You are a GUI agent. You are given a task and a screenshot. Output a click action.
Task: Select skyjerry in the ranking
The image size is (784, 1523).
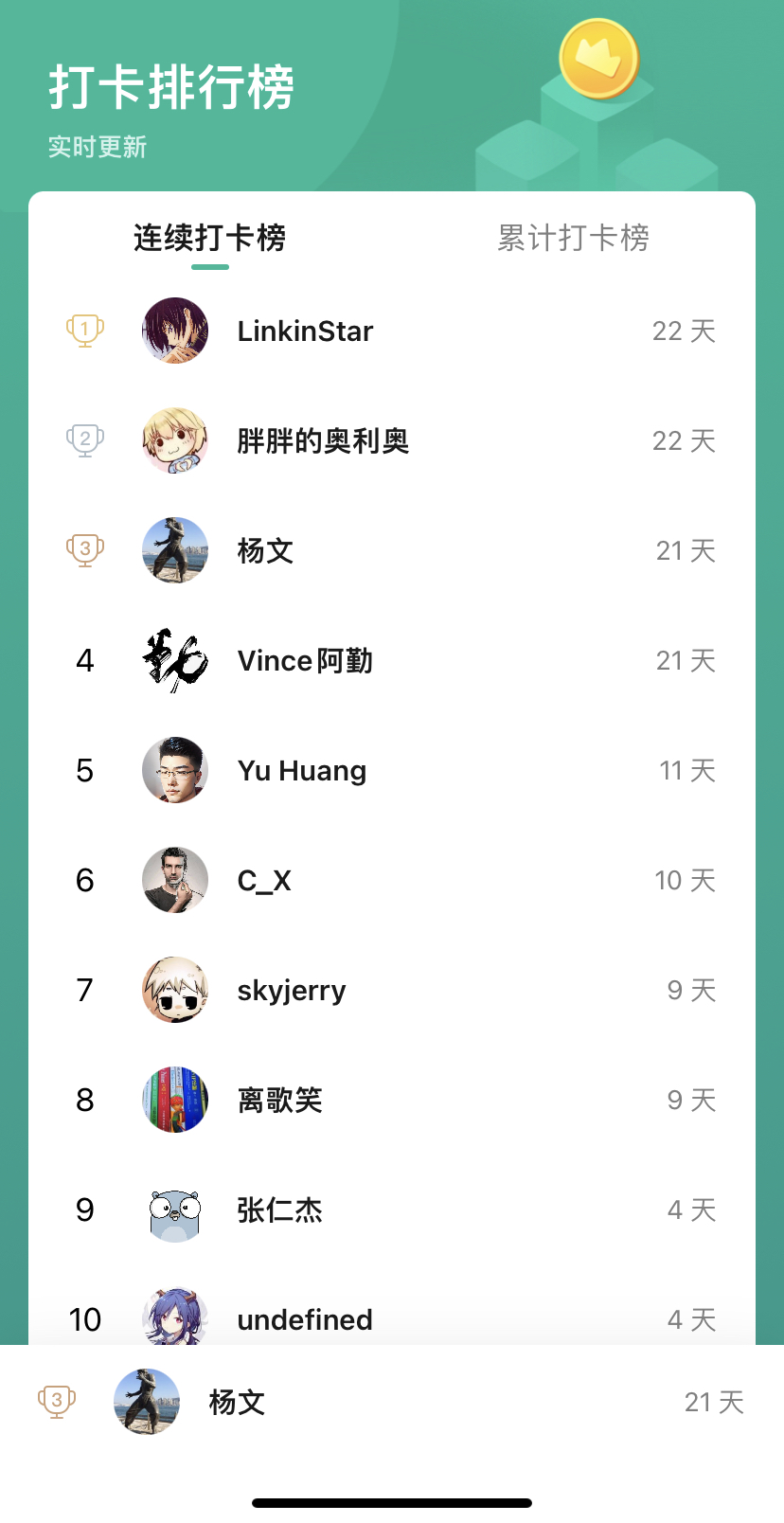click(392, 990)
